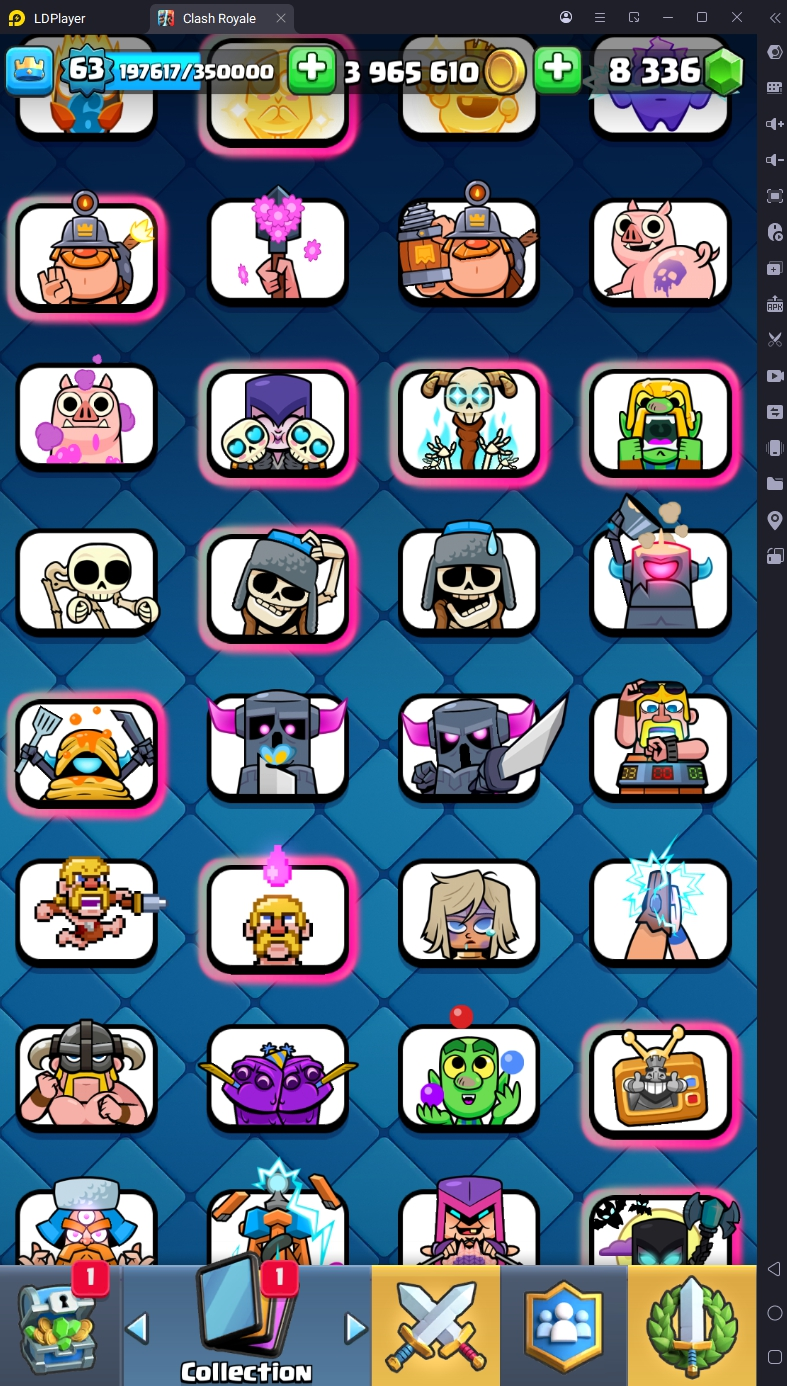Open the King level crown icon
Screen dimensions: 787x1386
(30, 70)
